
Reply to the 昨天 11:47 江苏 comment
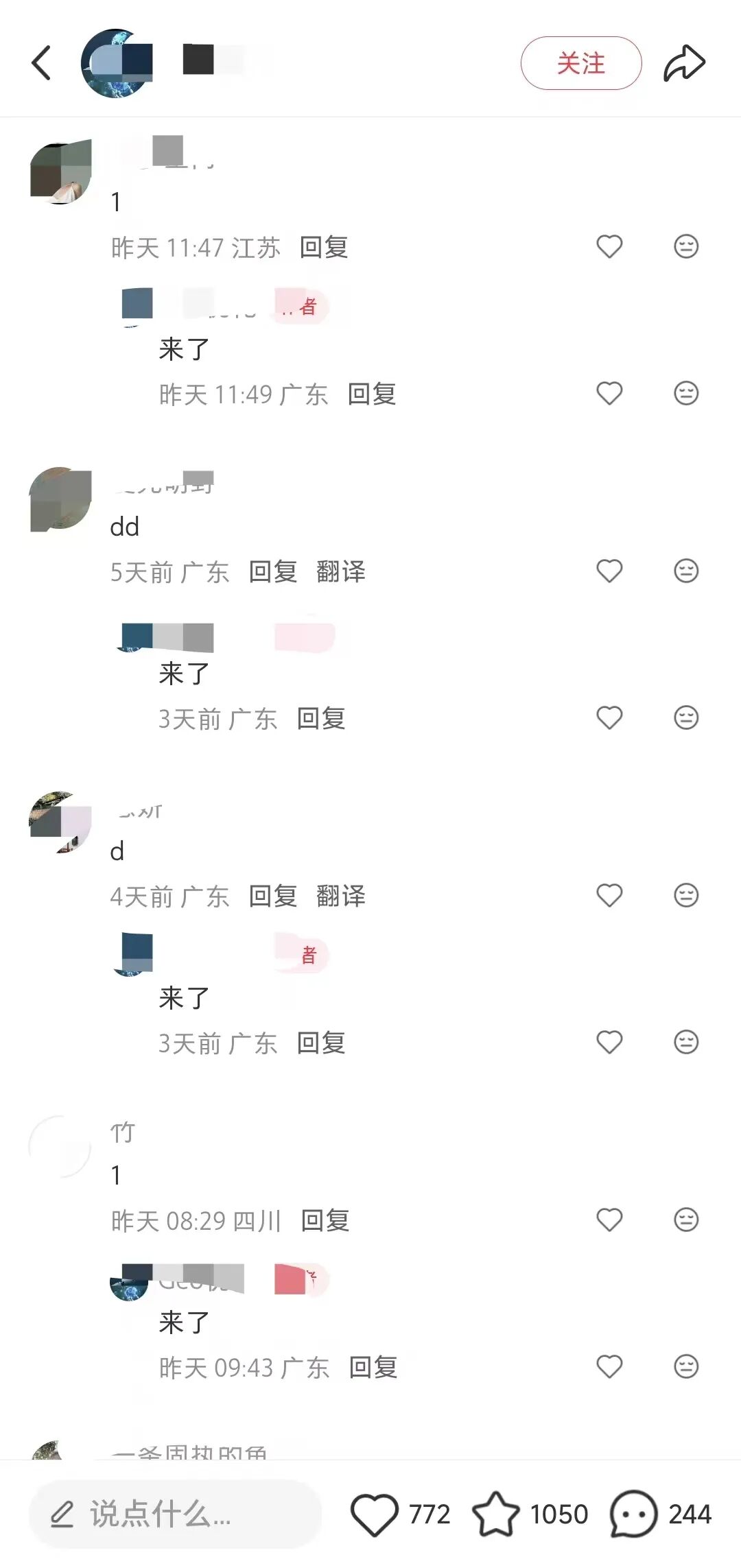324,248
